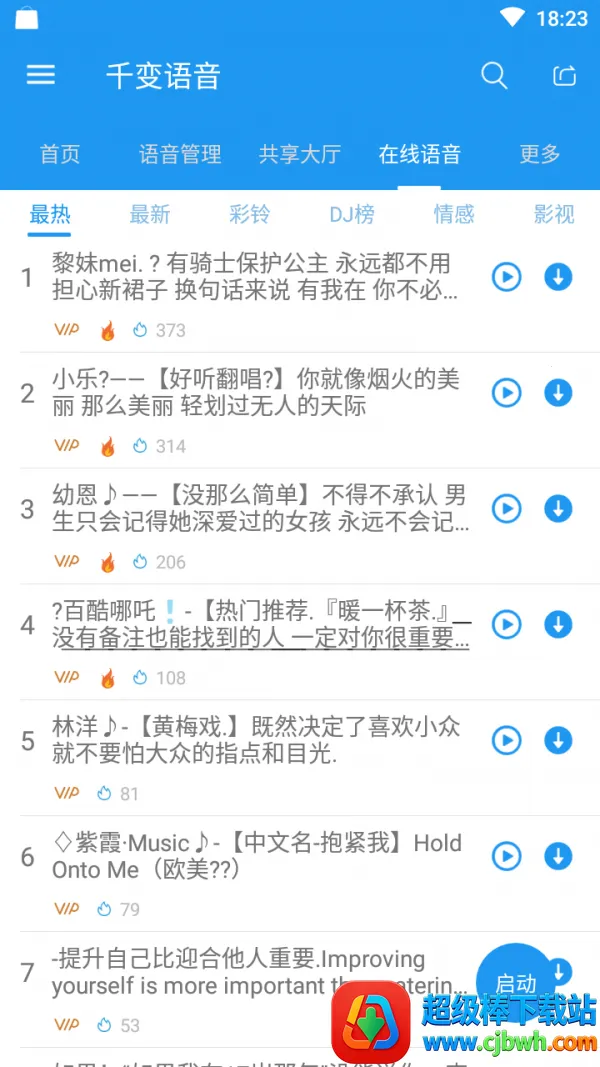Open the 共享大厅 tab
Viewport: 600px width, 1067px height.
300,154
